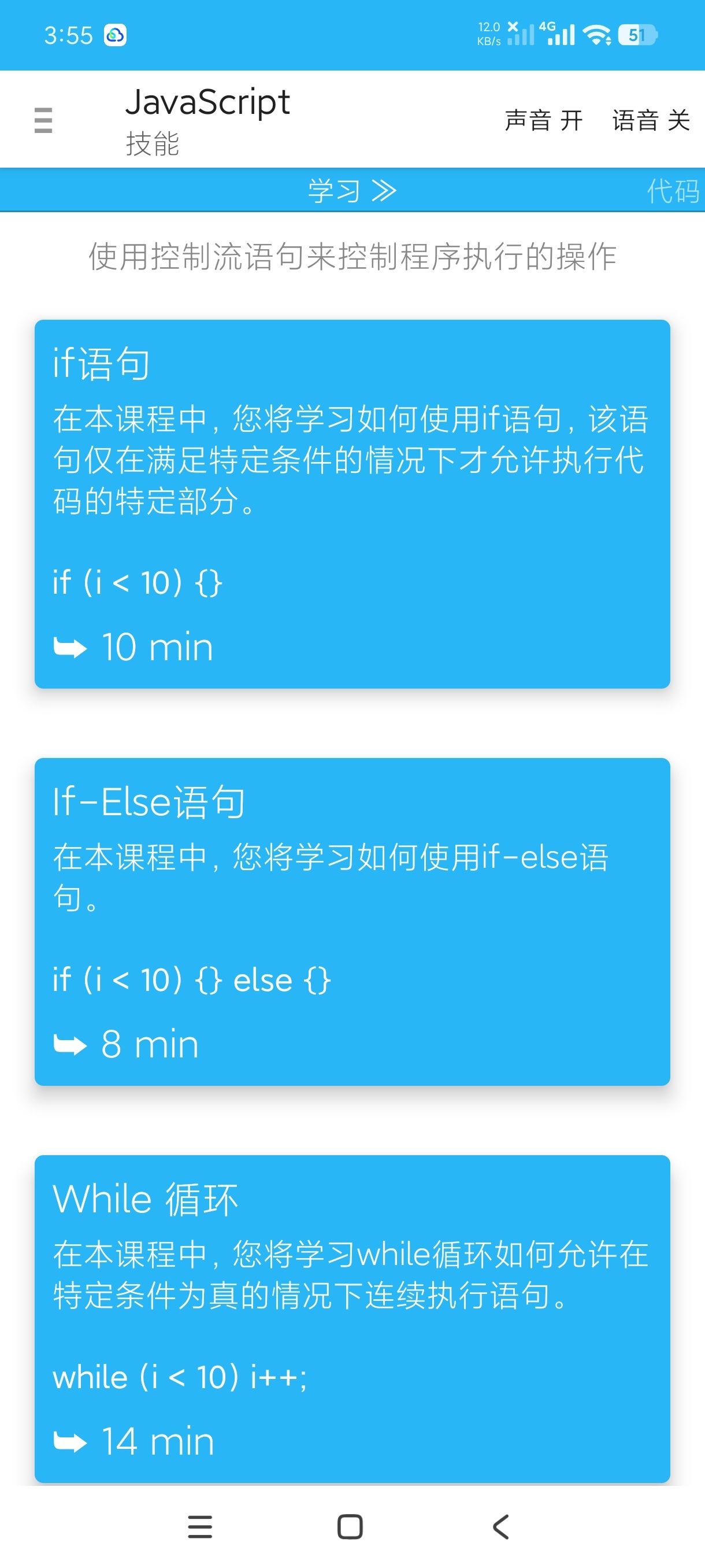The height and width of the screenshot is (1568, 705).
Task: Open the if语句 lesson card
Action: [x=352, y=504]
